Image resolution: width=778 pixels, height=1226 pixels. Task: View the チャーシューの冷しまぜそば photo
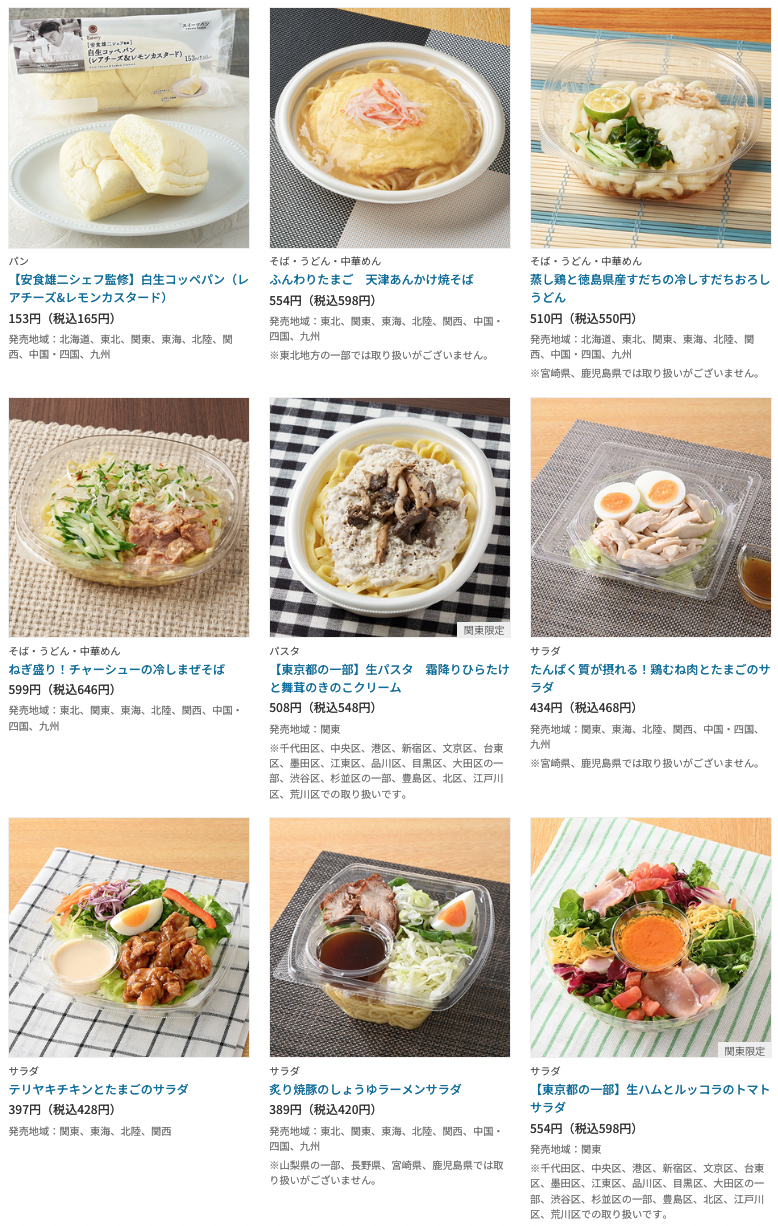129,517
